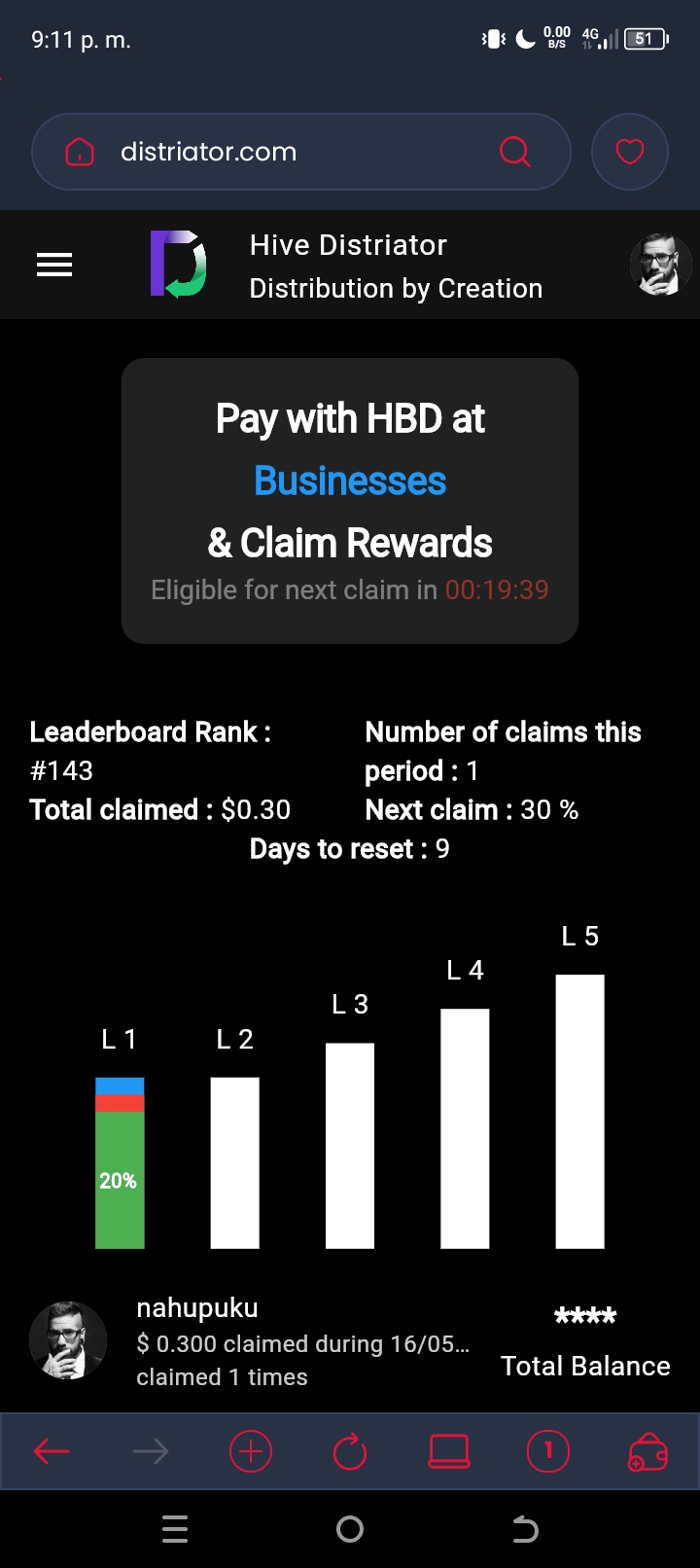
Task: Tap the browser home icon
Action: (x=80, y=152)
